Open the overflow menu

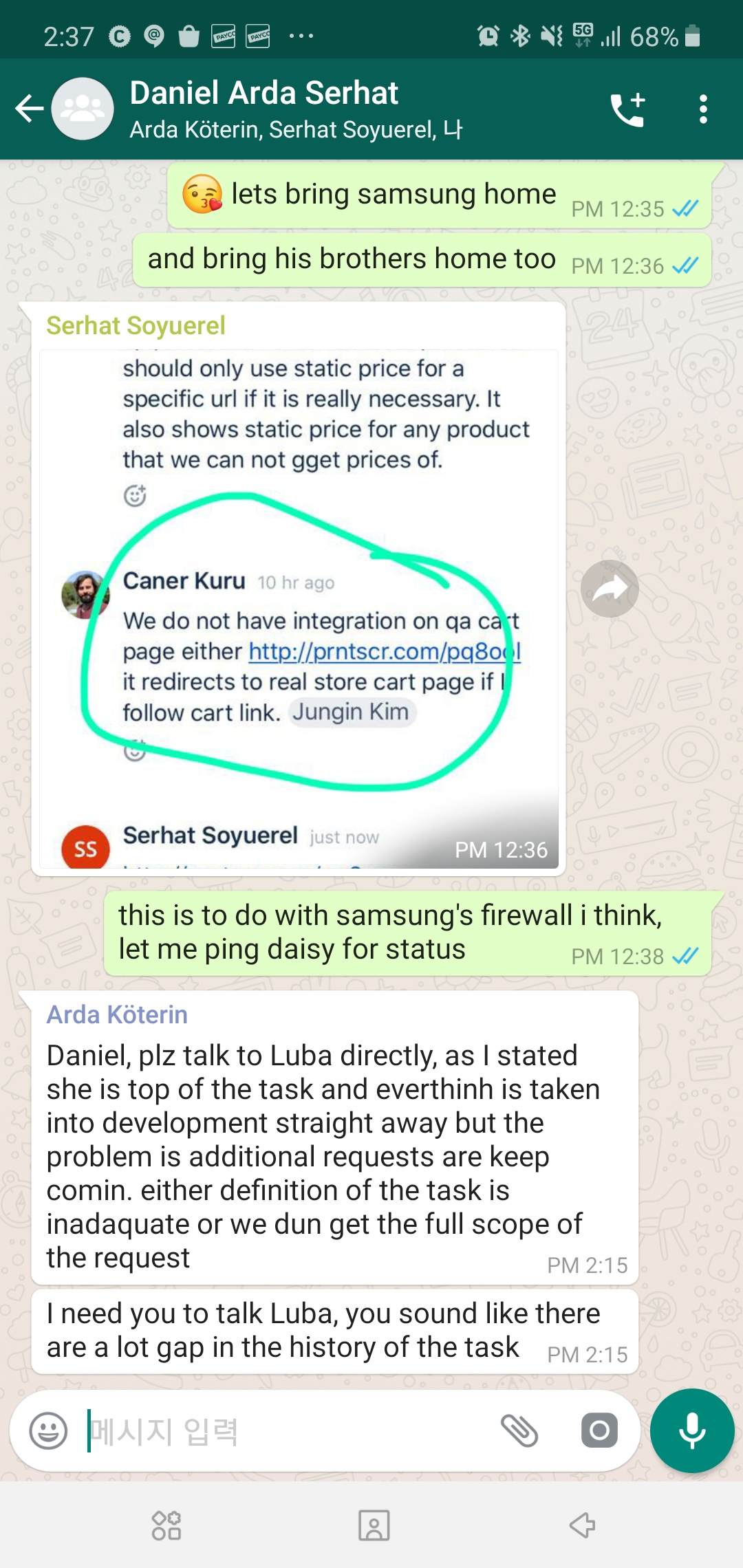(702, 109)
